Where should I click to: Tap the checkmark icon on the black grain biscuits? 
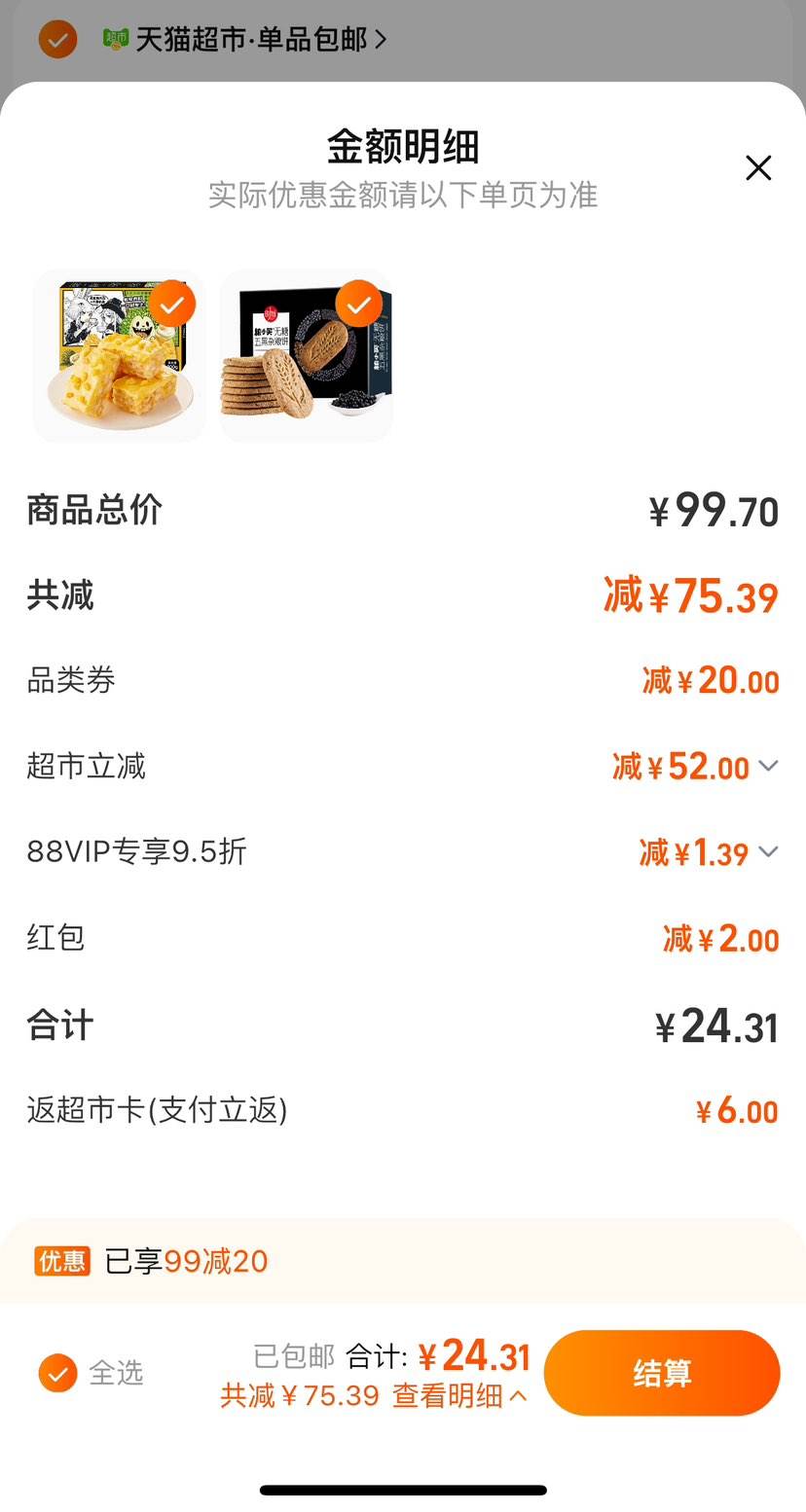pos(358,303)
